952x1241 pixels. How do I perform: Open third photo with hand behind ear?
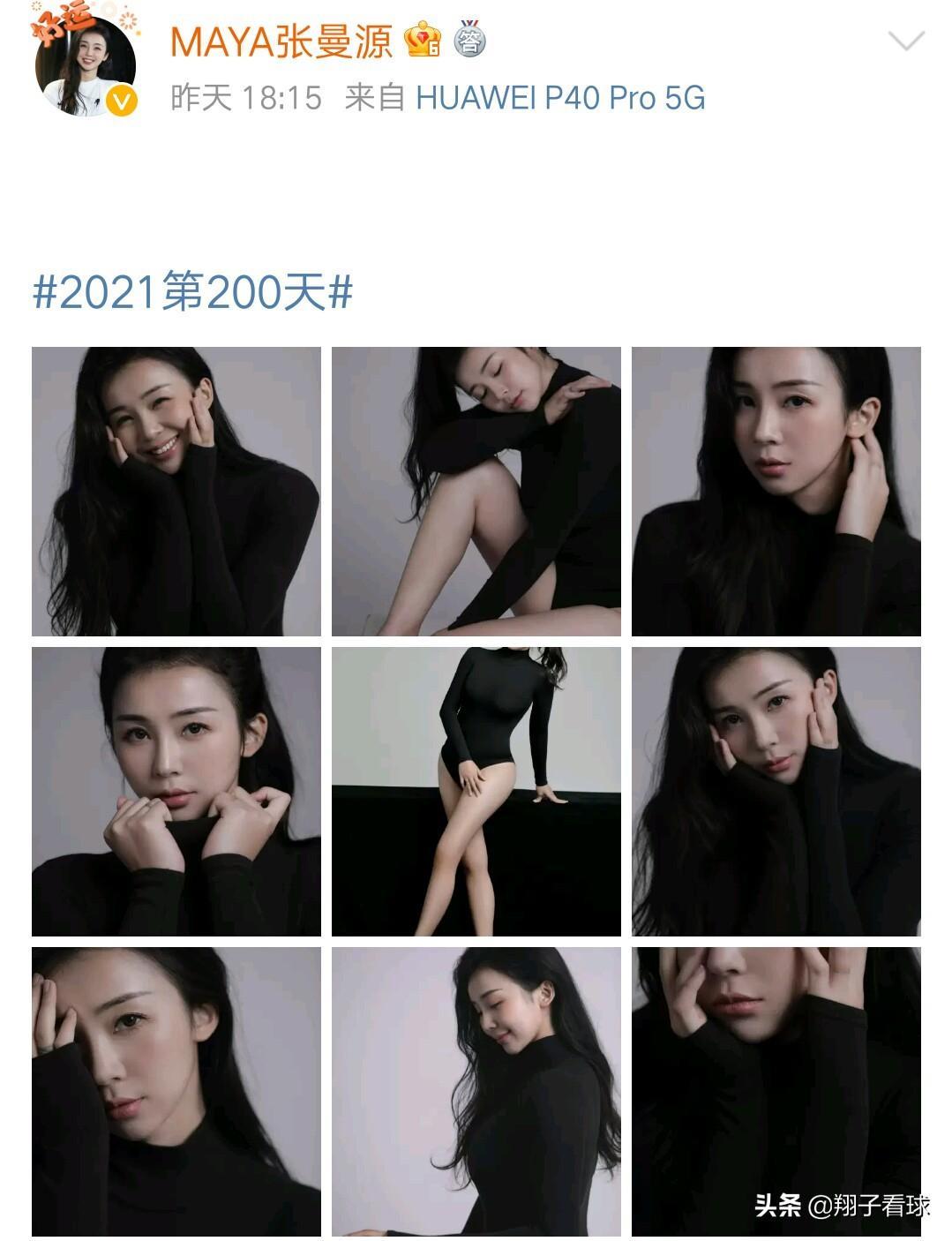tap(776, 491)
